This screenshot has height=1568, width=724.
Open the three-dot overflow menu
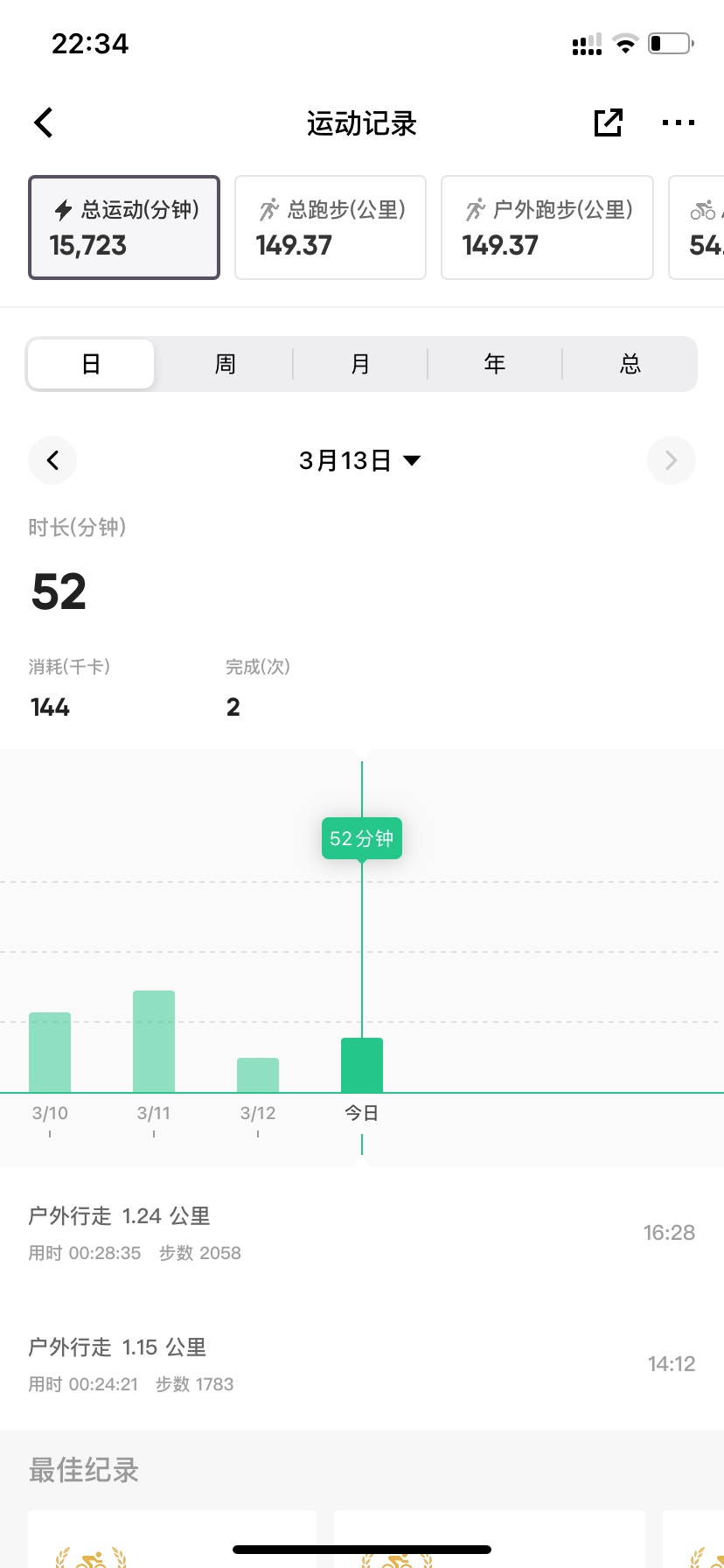[x=679, y=123]
